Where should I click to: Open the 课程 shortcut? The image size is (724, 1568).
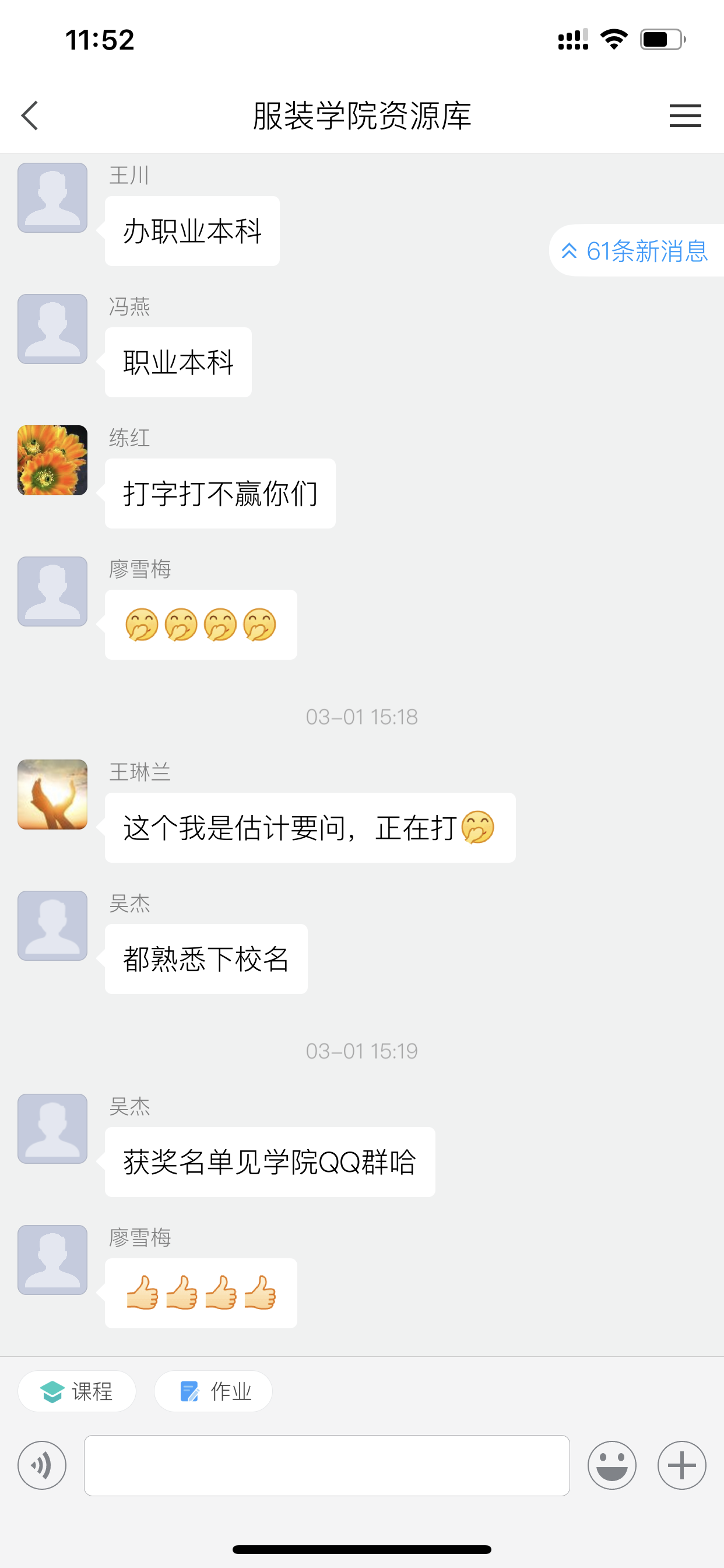[77, 1391]
